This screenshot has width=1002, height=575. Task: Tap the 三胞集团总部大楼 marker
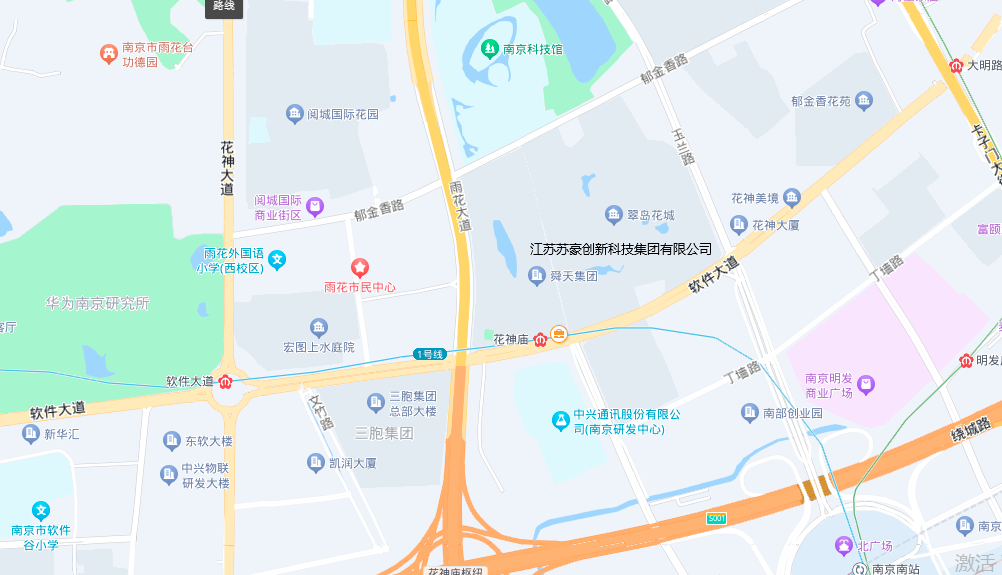coord(376,402)
